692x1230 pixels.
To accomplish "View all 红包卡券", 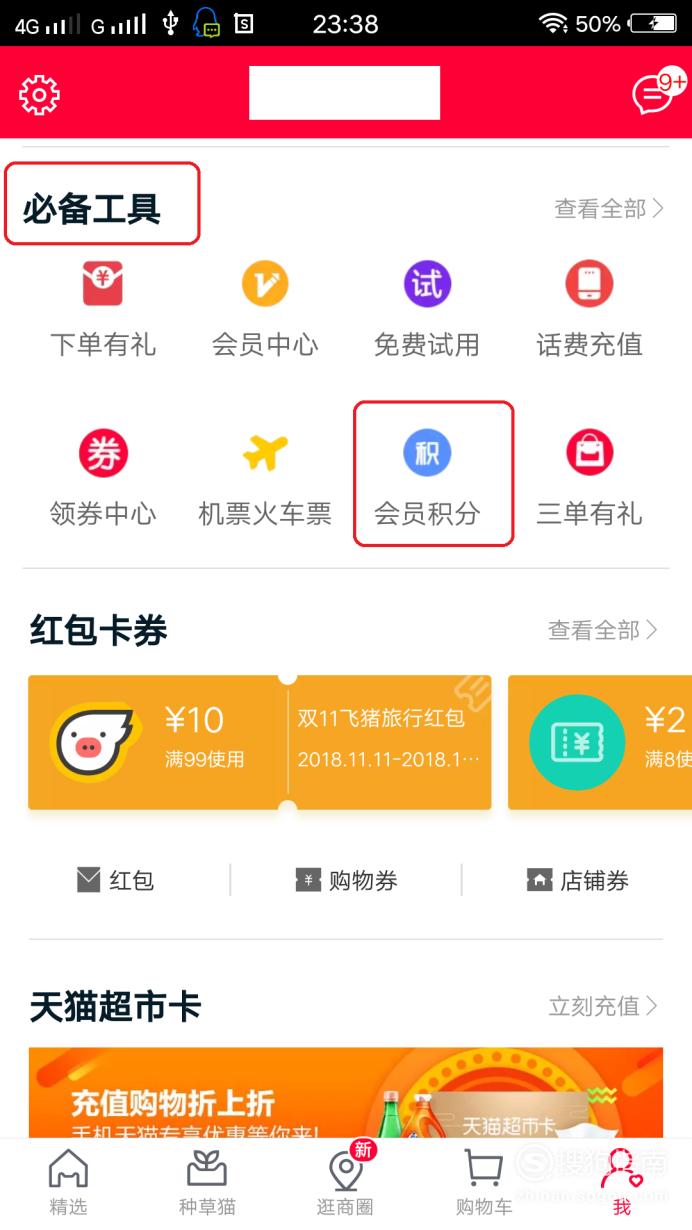I will pos(603,630).
